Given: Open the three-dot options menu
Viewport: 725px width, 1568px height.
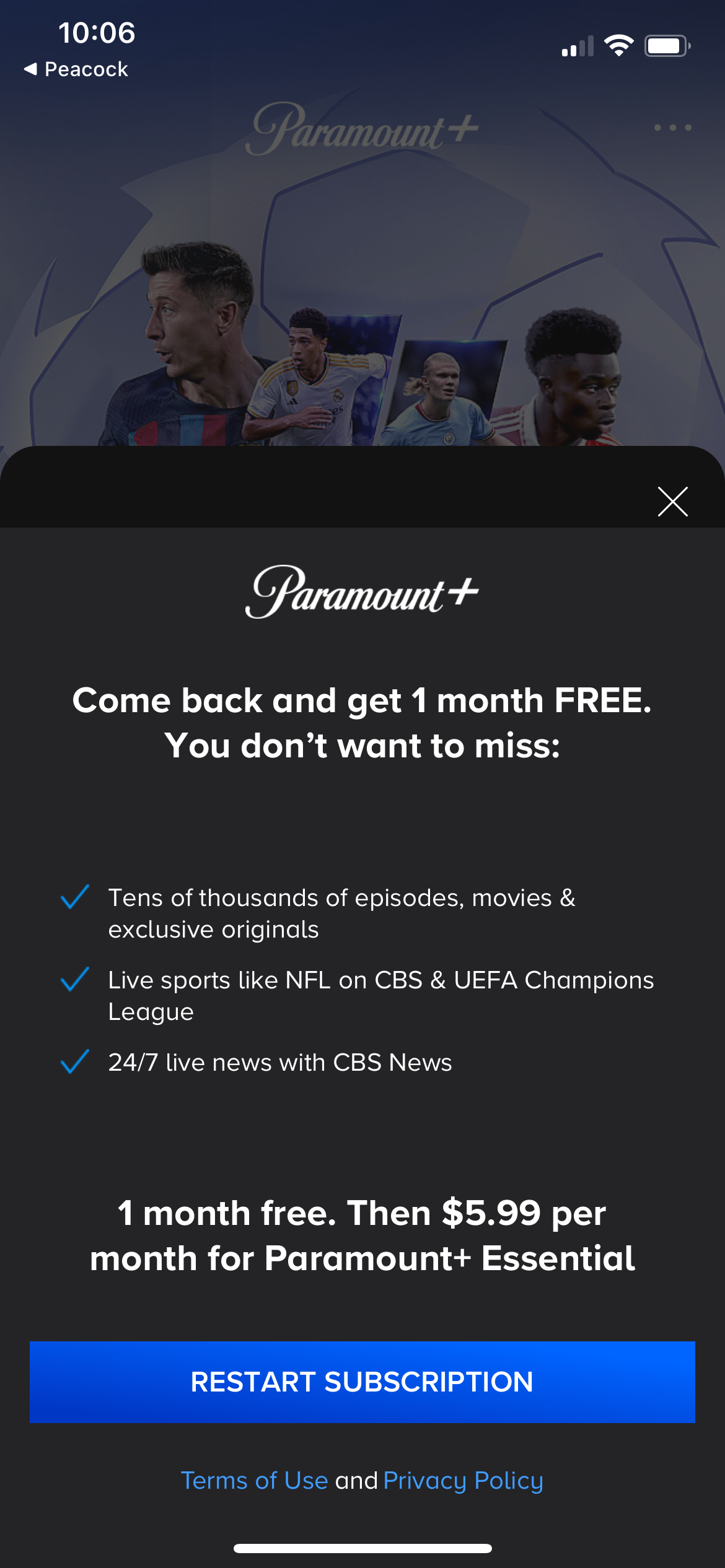Looking at the screenshot, I should pos(674,127).
